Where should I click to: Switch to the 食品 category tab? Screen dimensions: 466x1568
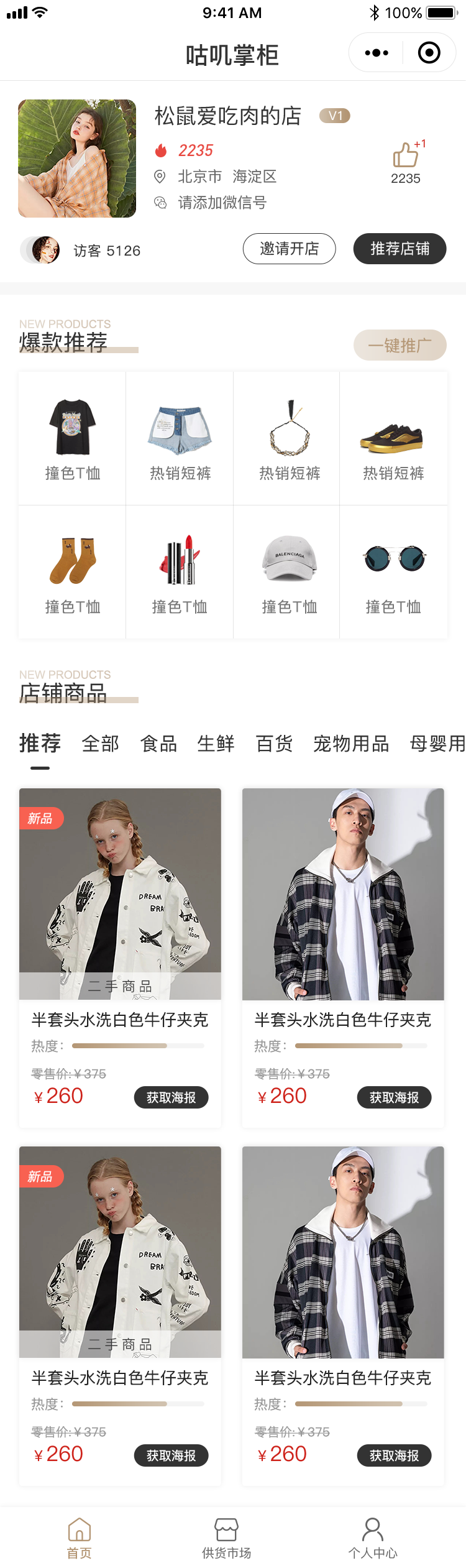(x=158, y=744)
